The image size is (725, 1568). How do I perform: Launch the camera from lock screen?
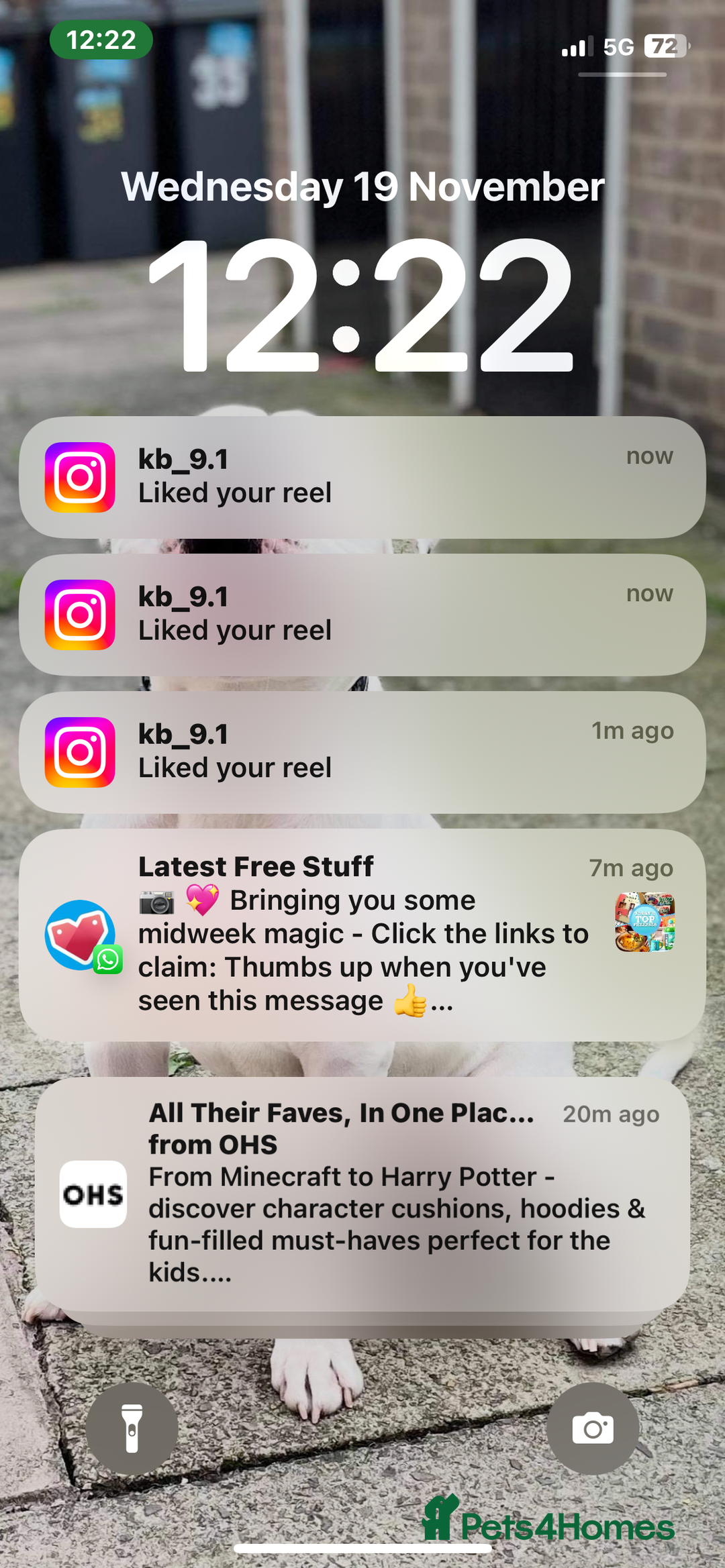point(592,1428)
